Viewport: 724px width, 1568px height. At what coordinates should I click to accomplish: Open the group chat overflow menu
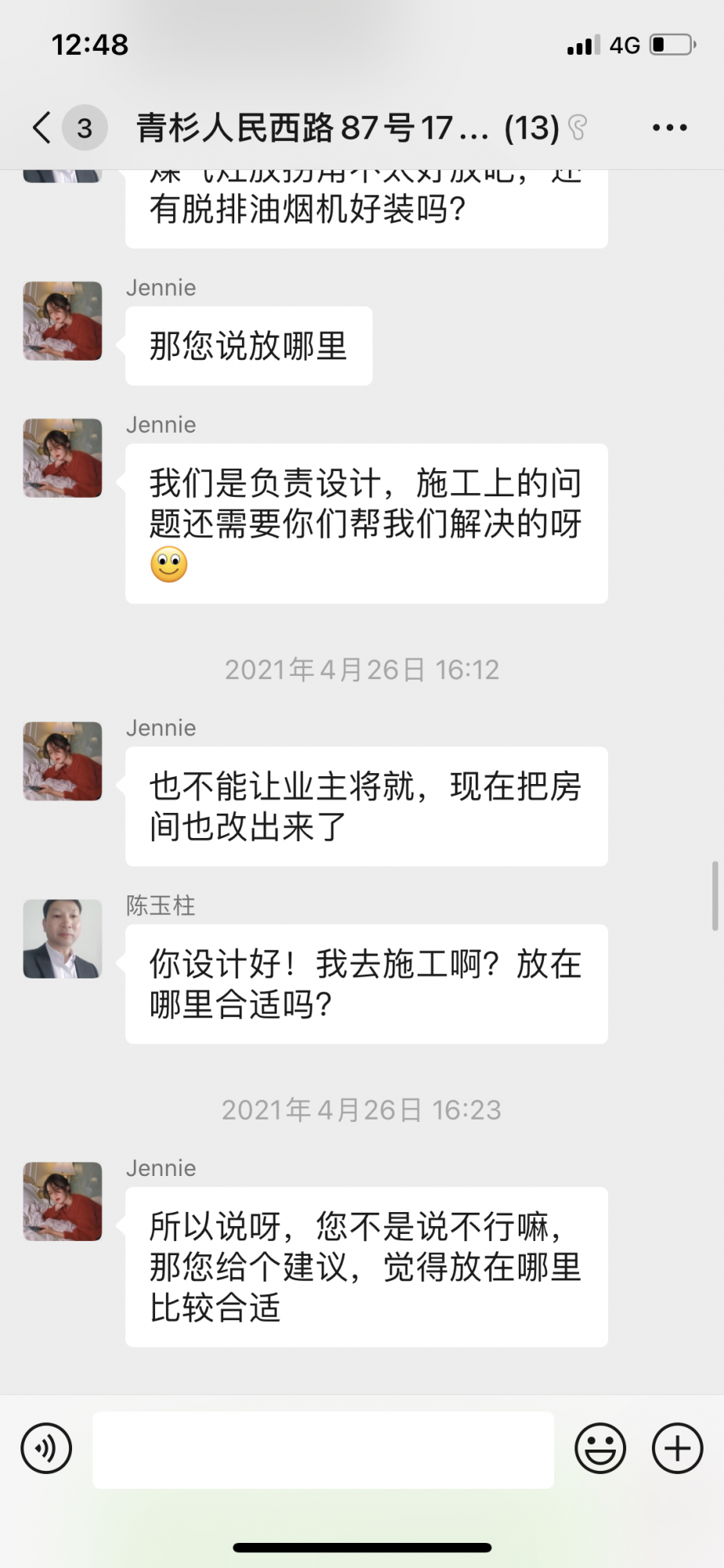coord(669,128)
